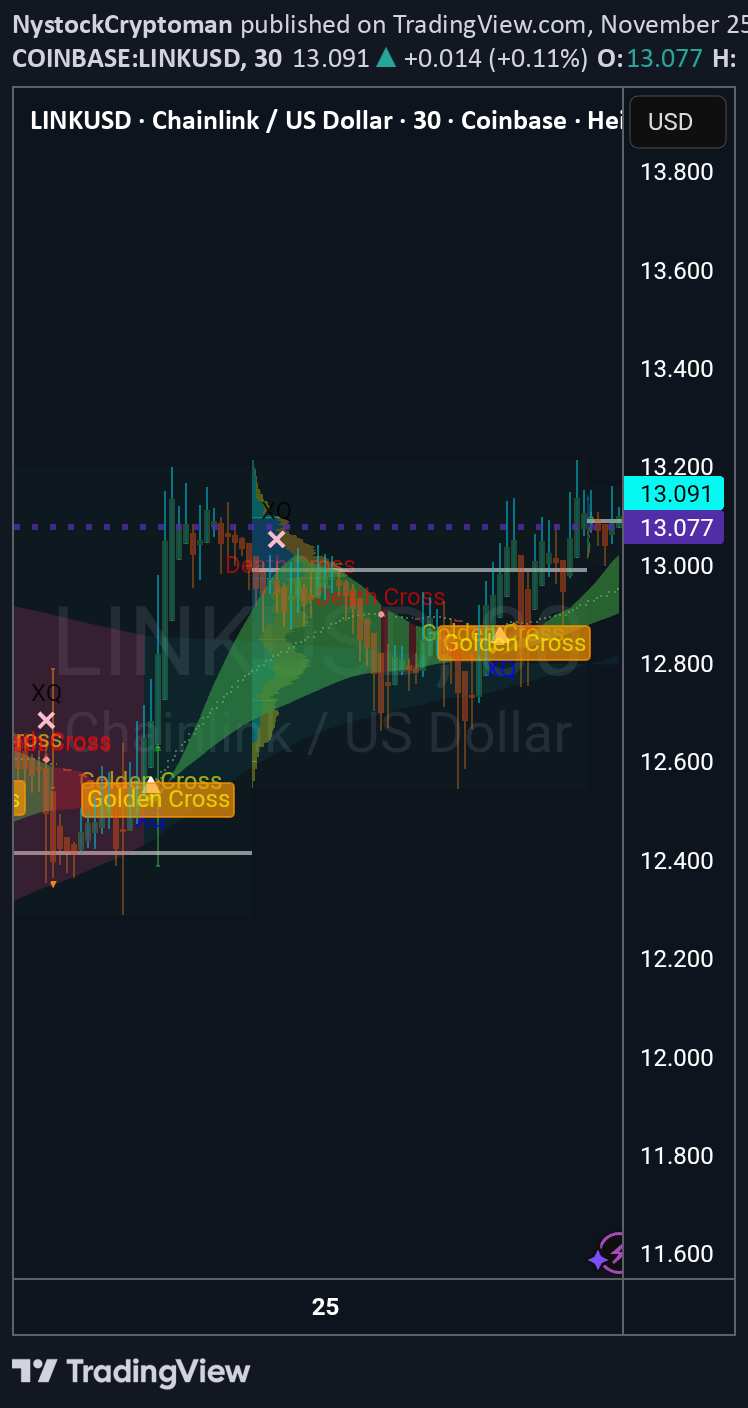The image size is (748, 1408).
Task: Toggle the purple 13.077 price label
Action: [x=673, y=528]
